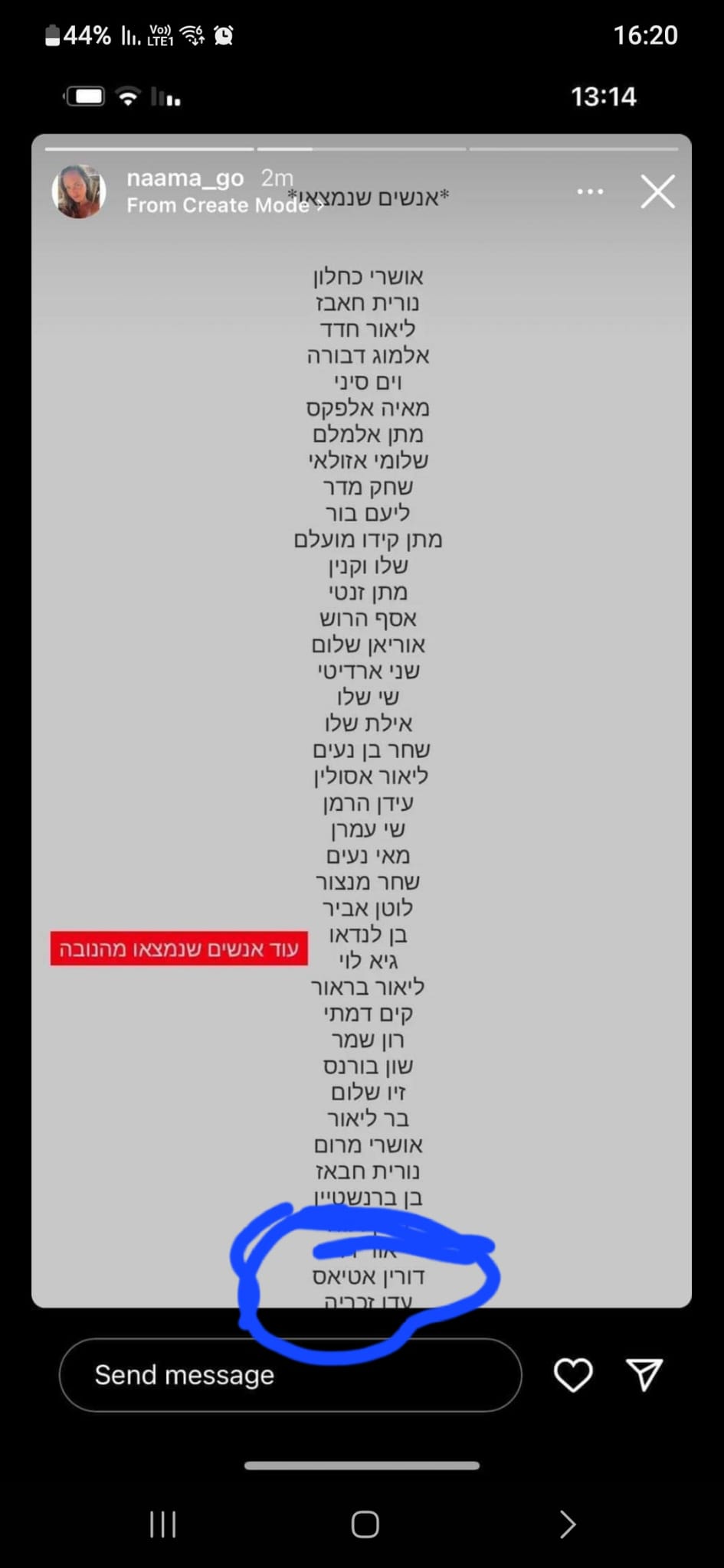The height and width of the screenshot is (1568, 724).
Task: Share the story via paper plane icon
Action: pos(644,1374)
